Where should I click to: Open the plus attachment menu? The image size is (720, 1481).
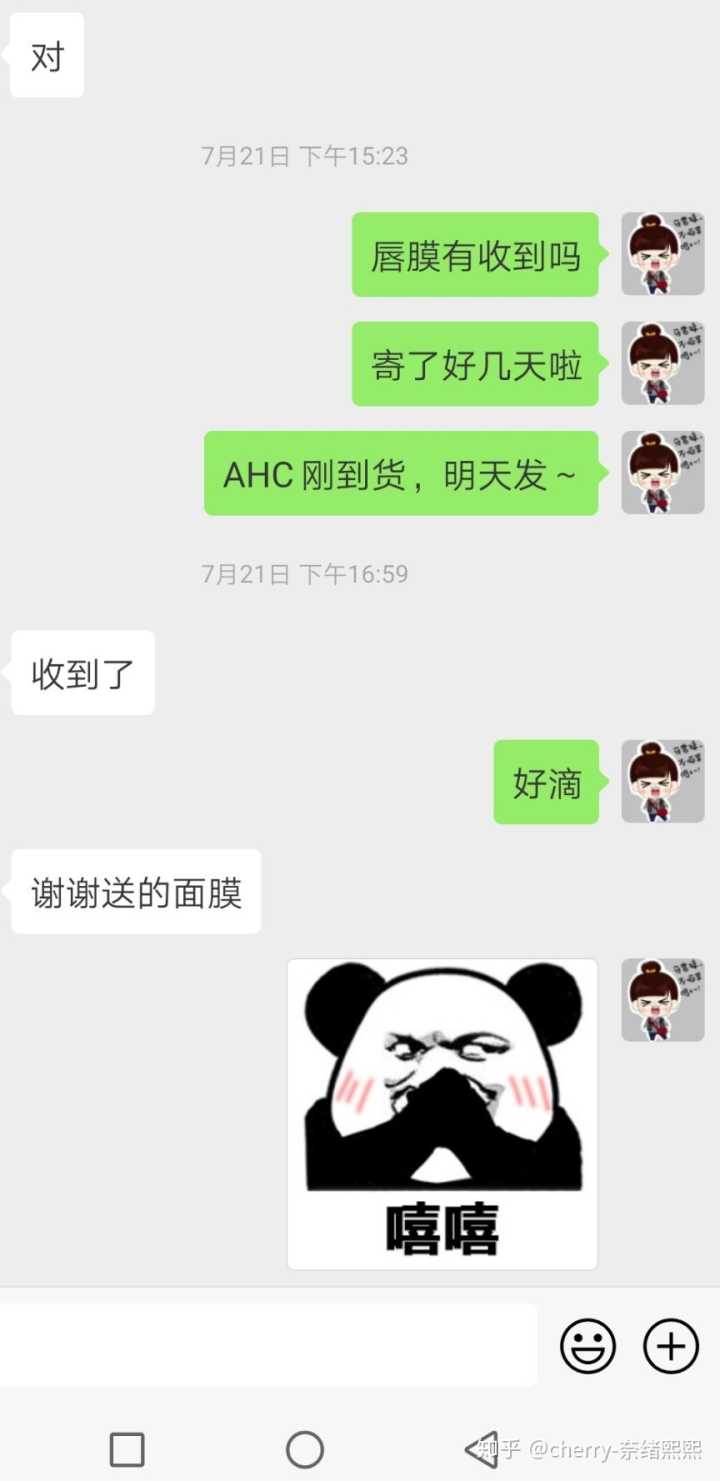pos(670,1346)
